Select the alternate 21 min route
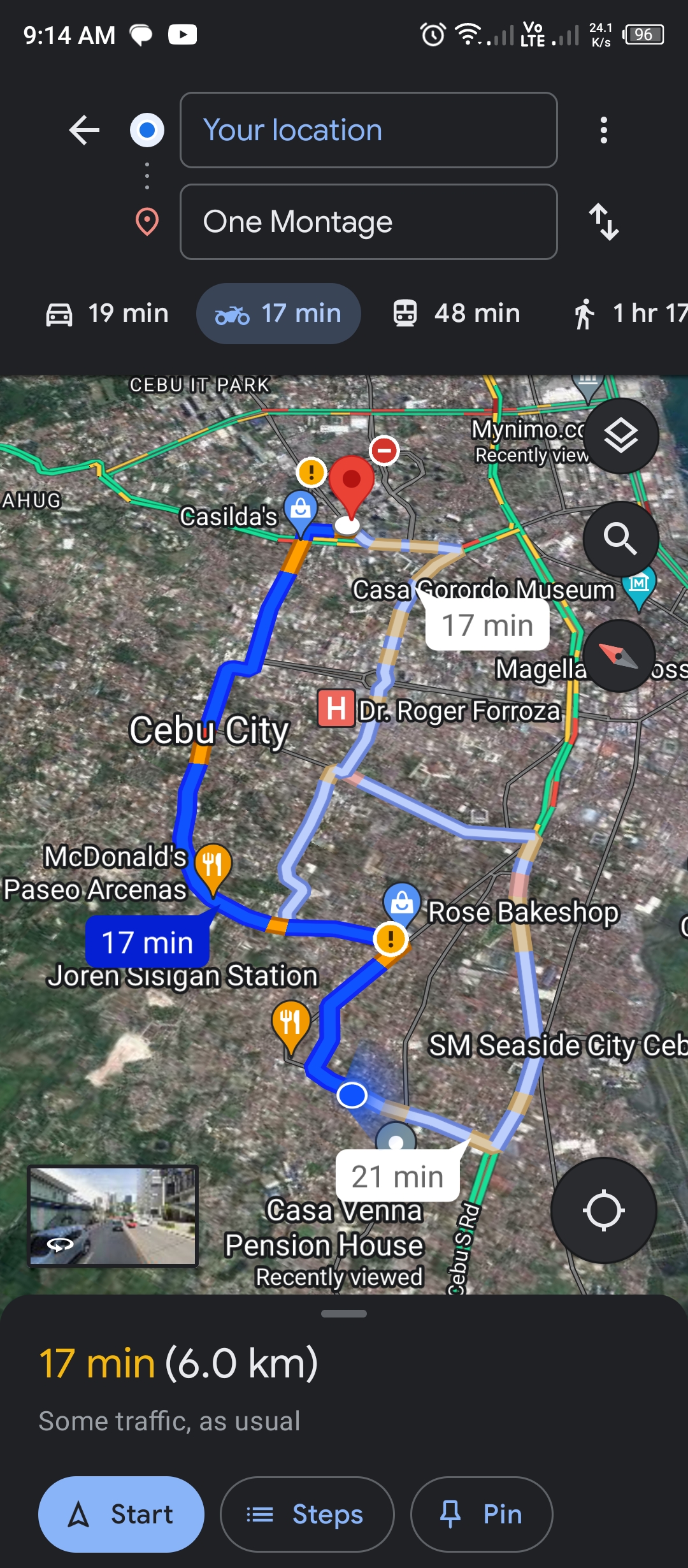This screenshot has height=1568, width=688. click(398, 1177)
